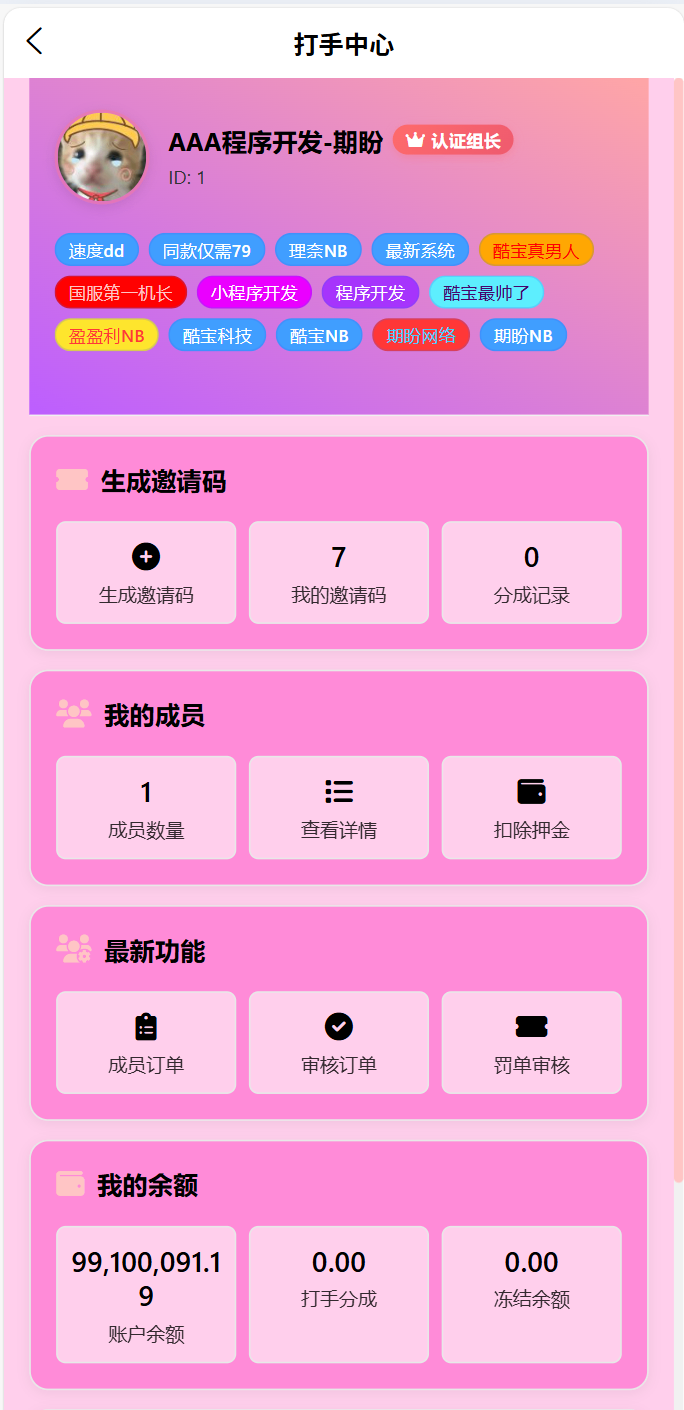Open 我的邀请码 tile
Screen dimensions: 684x1410
[x=338, y=572]
